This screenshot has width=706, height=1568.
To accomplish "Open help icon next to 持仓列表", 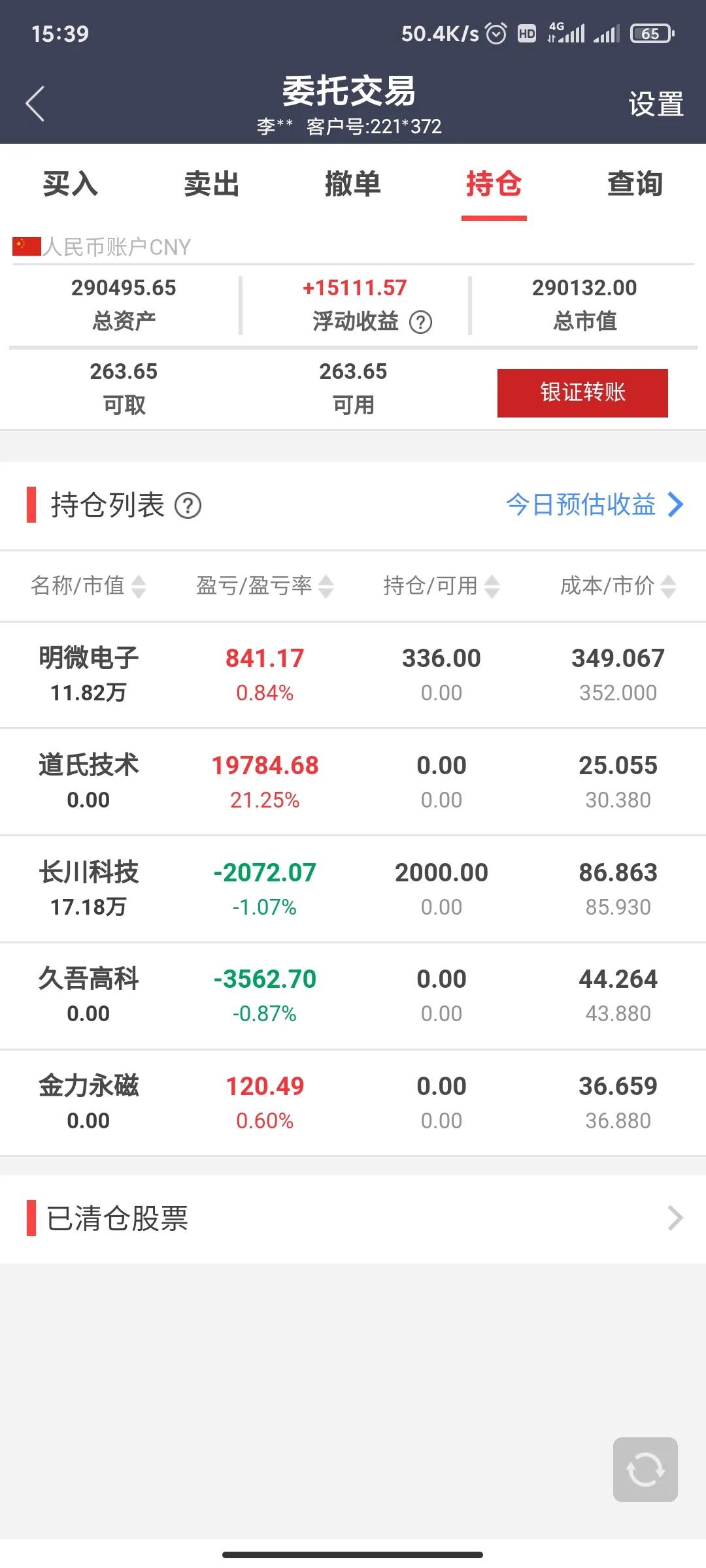I will click(x=188, y=506).
